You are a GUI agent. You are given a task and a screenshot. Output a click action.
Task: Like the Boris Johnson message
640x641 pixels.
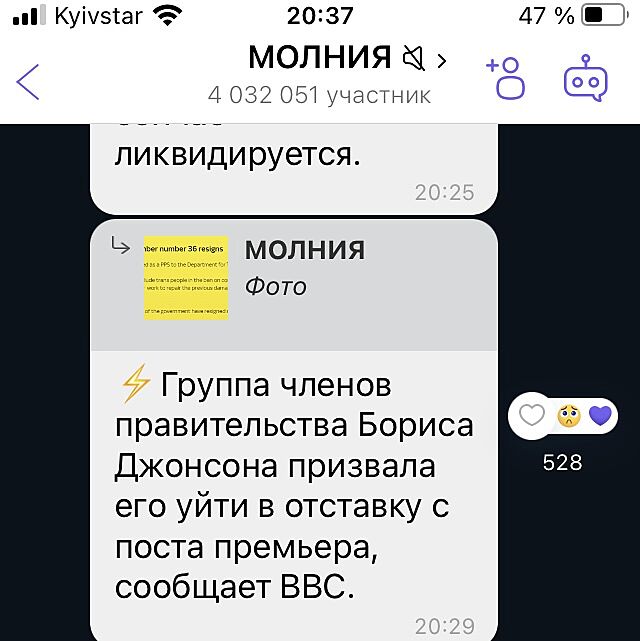[x=533, y=417]
